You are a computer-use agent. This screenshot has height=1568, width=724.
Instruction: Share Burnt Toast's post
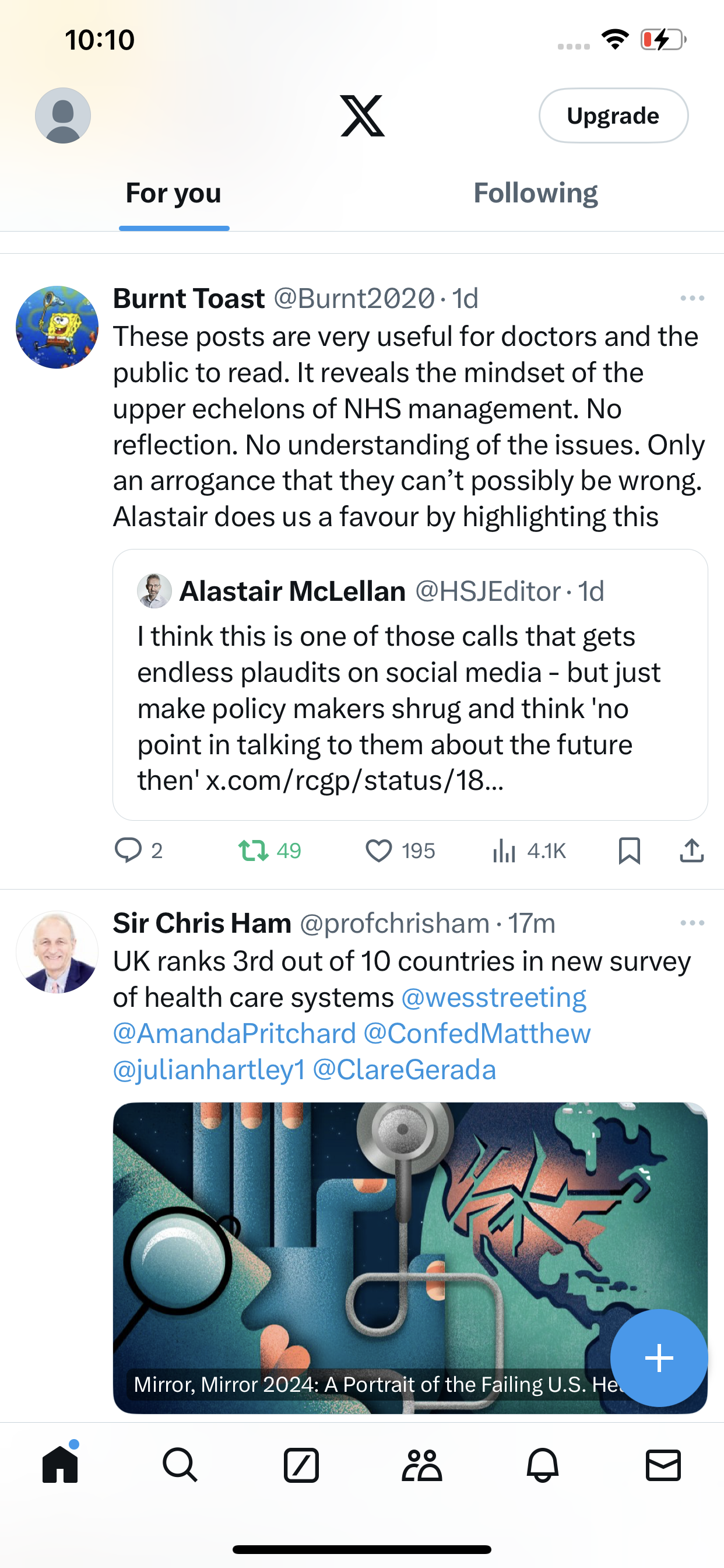(x=692, y=850)
